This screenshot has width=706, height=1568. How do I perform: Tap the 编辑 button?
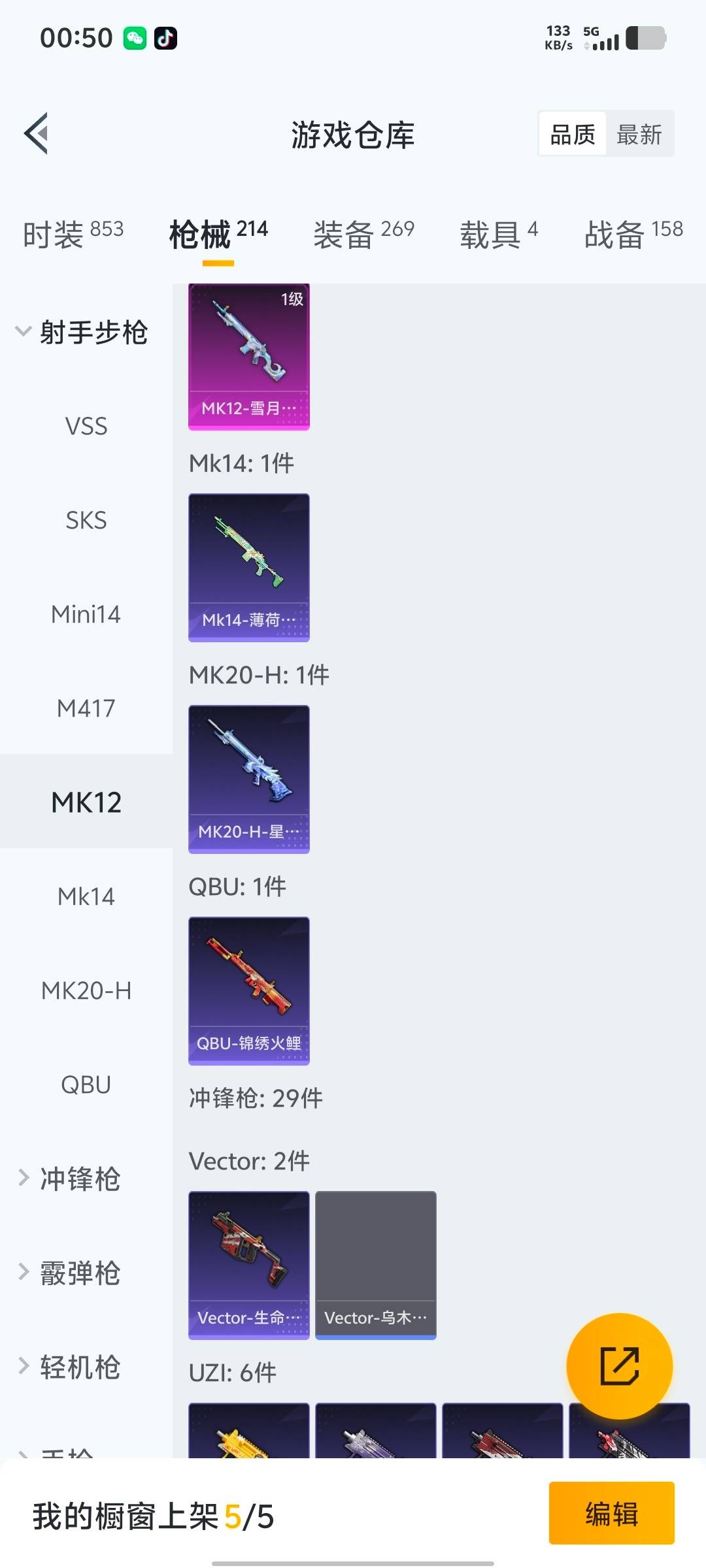pos(611,1513)
